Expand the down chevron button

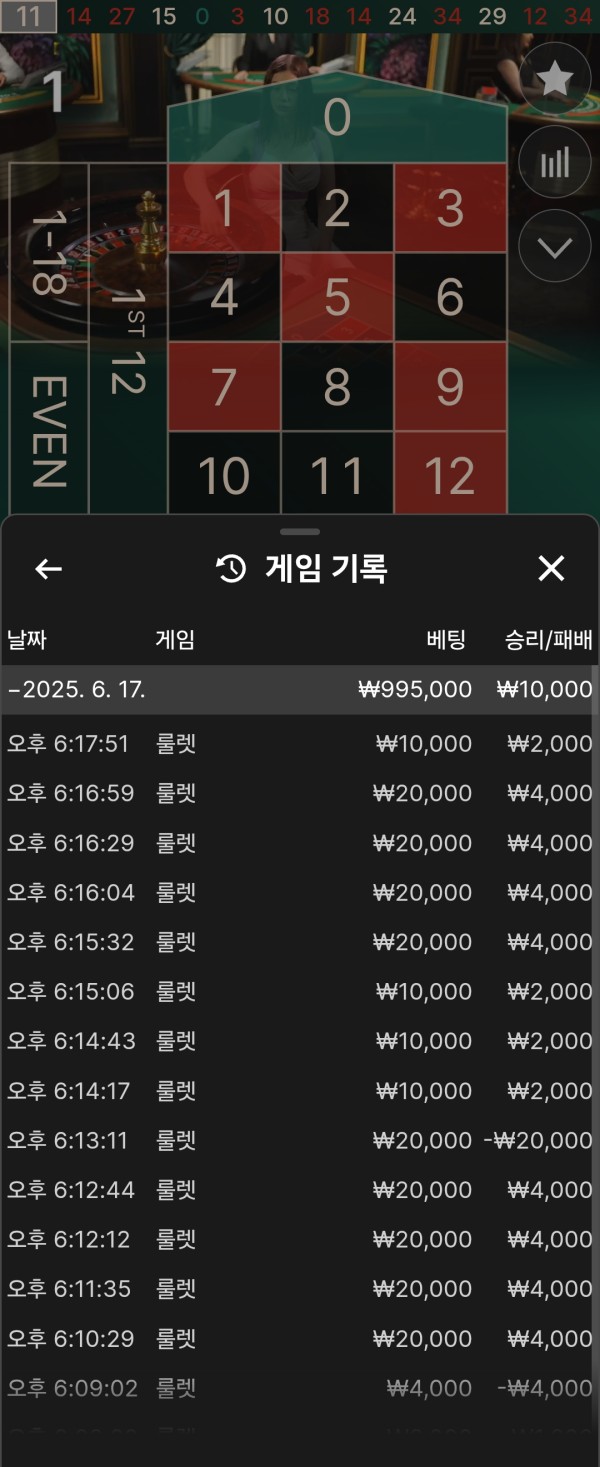tap(555, 247)
